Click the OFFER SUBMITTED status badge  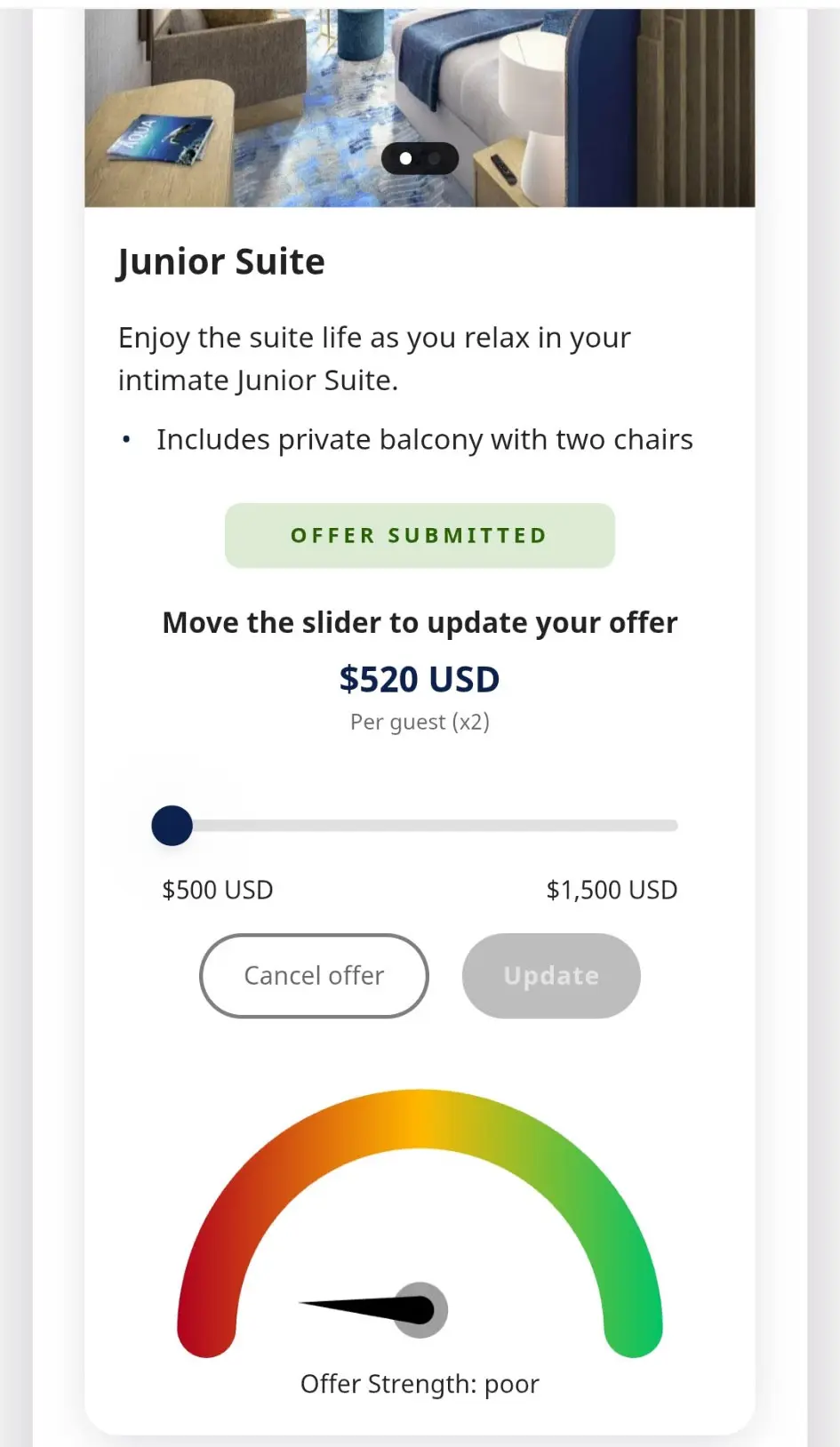(x=420, y=535)
